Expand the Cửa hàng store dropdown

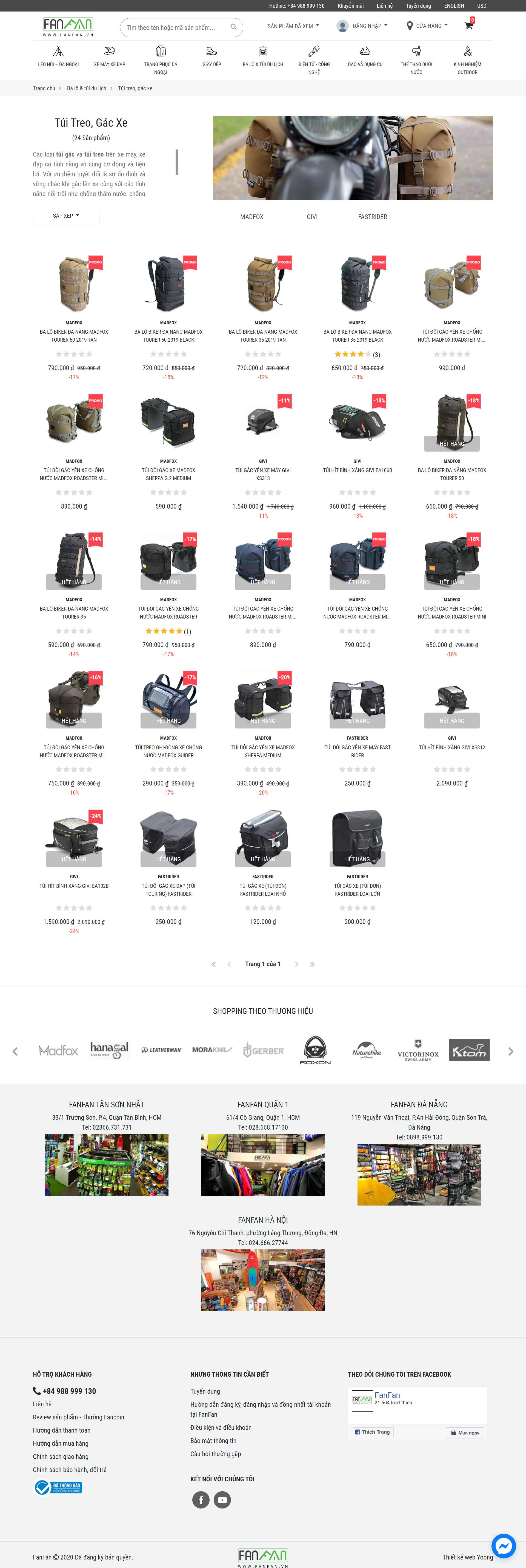pos(427,26)
